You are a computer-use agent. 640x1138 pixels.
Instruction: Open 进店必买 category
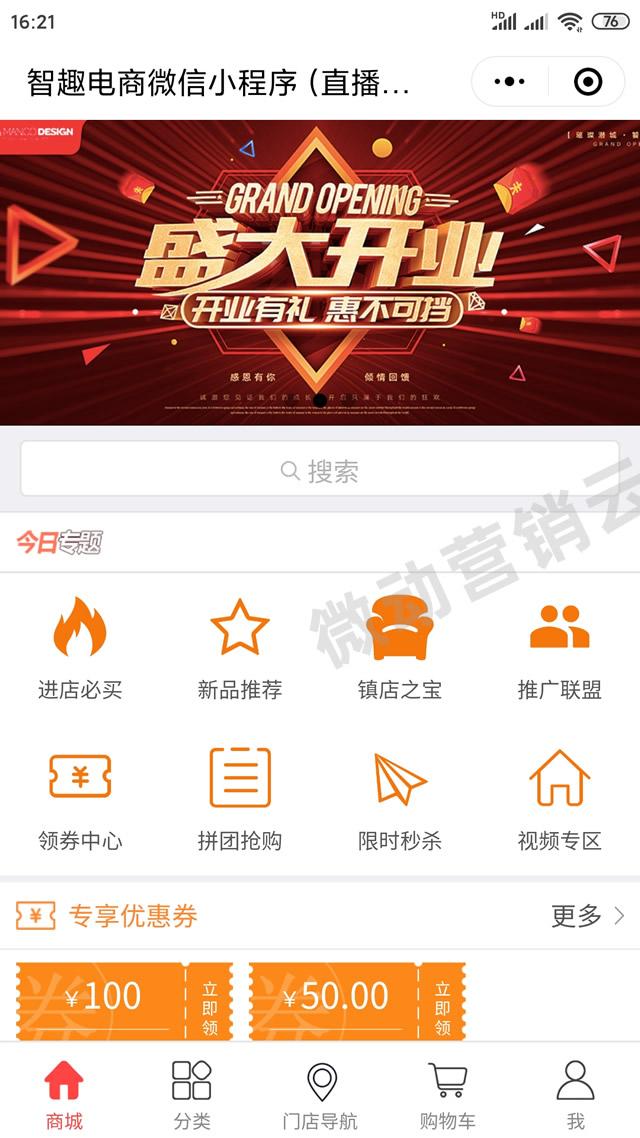(x=80, y=649)
